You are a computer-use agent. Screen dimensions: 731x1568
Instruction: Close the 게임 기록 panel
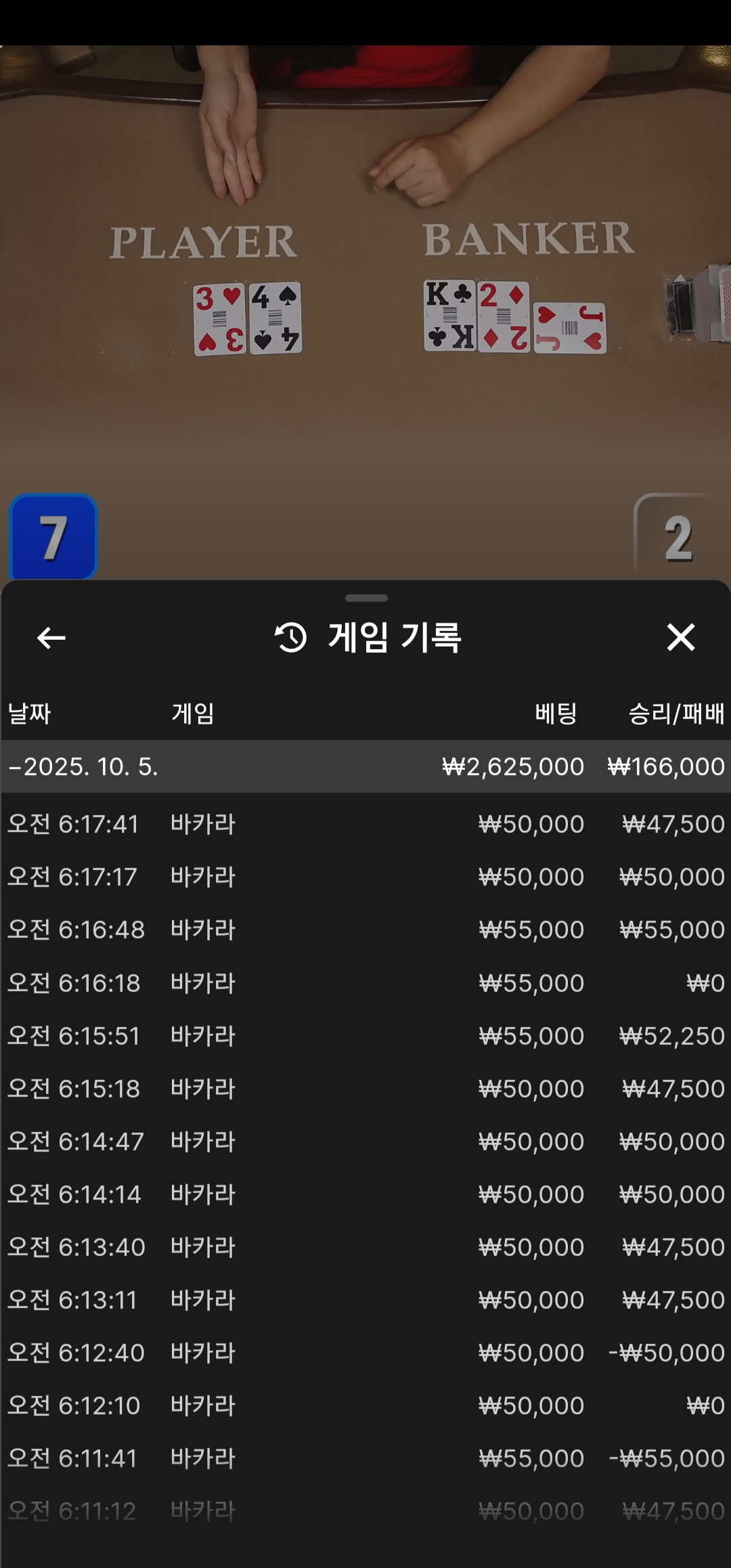(680, 637)
